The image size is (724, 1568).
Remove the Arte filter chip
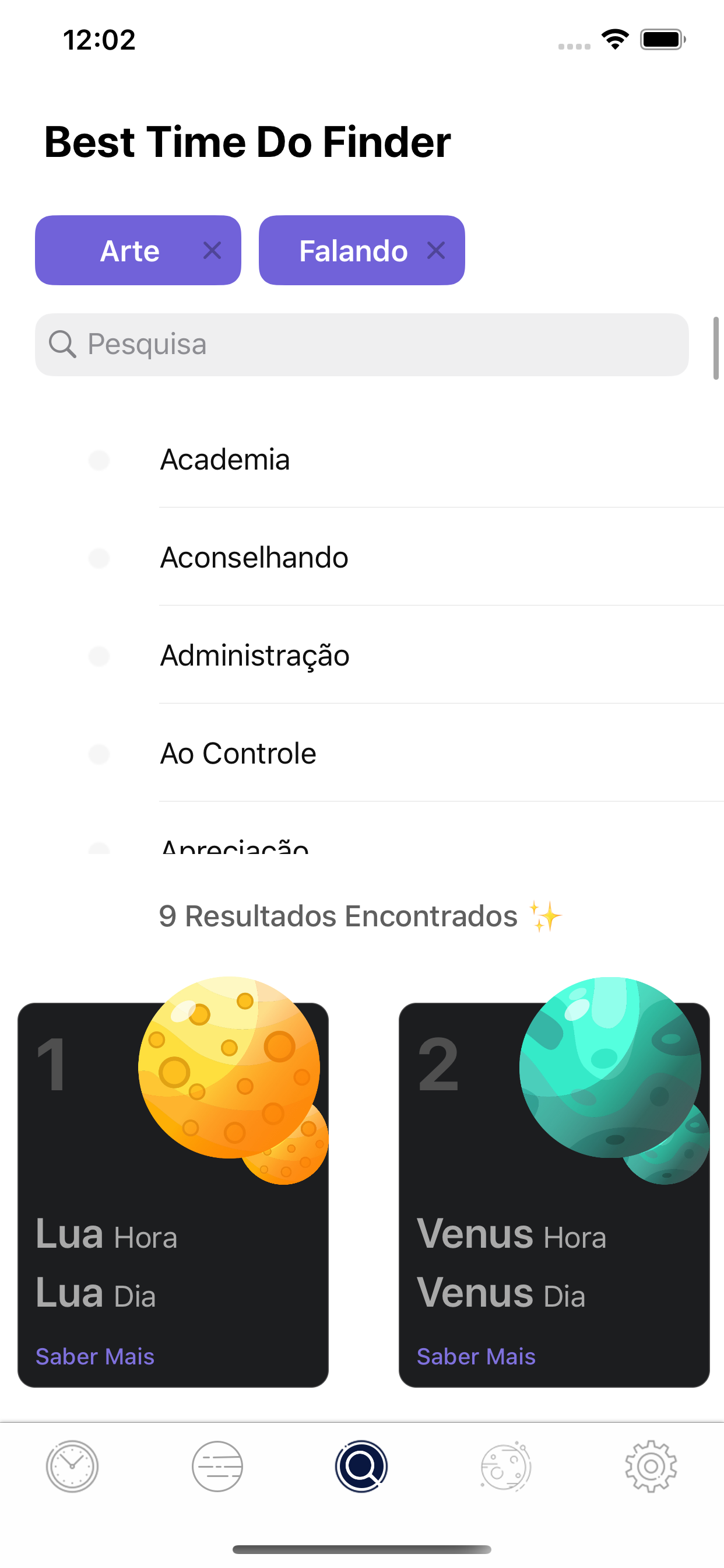coord(212,250)
